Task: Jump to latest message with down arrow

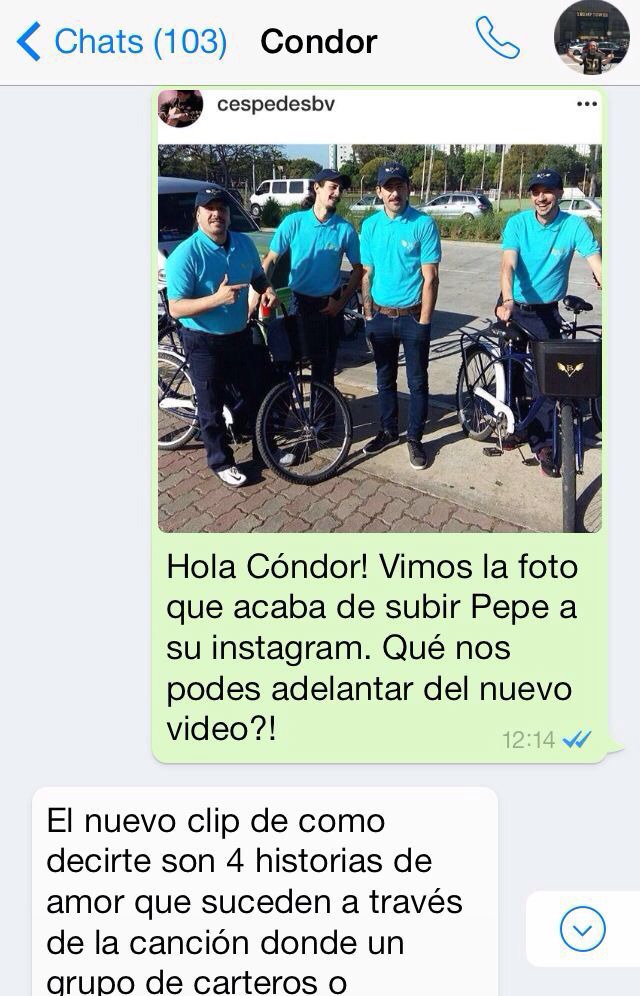Action: pos(582,930)
